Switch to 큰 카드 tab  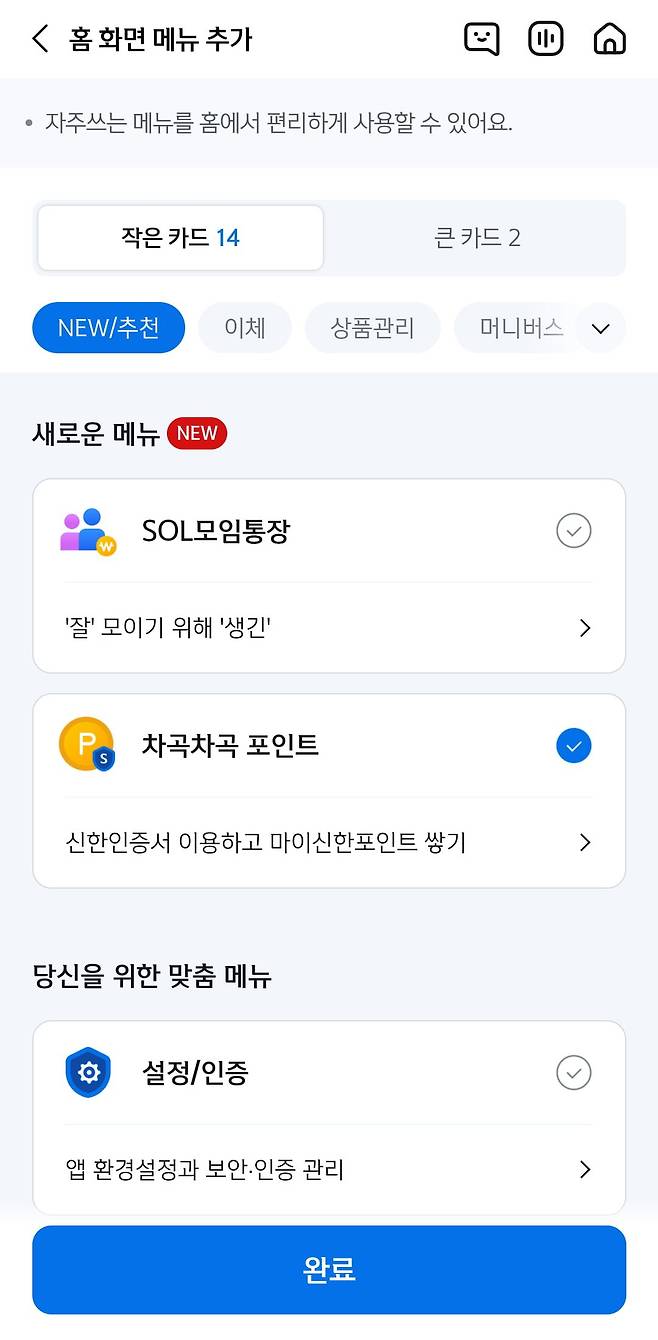(477, 238)
